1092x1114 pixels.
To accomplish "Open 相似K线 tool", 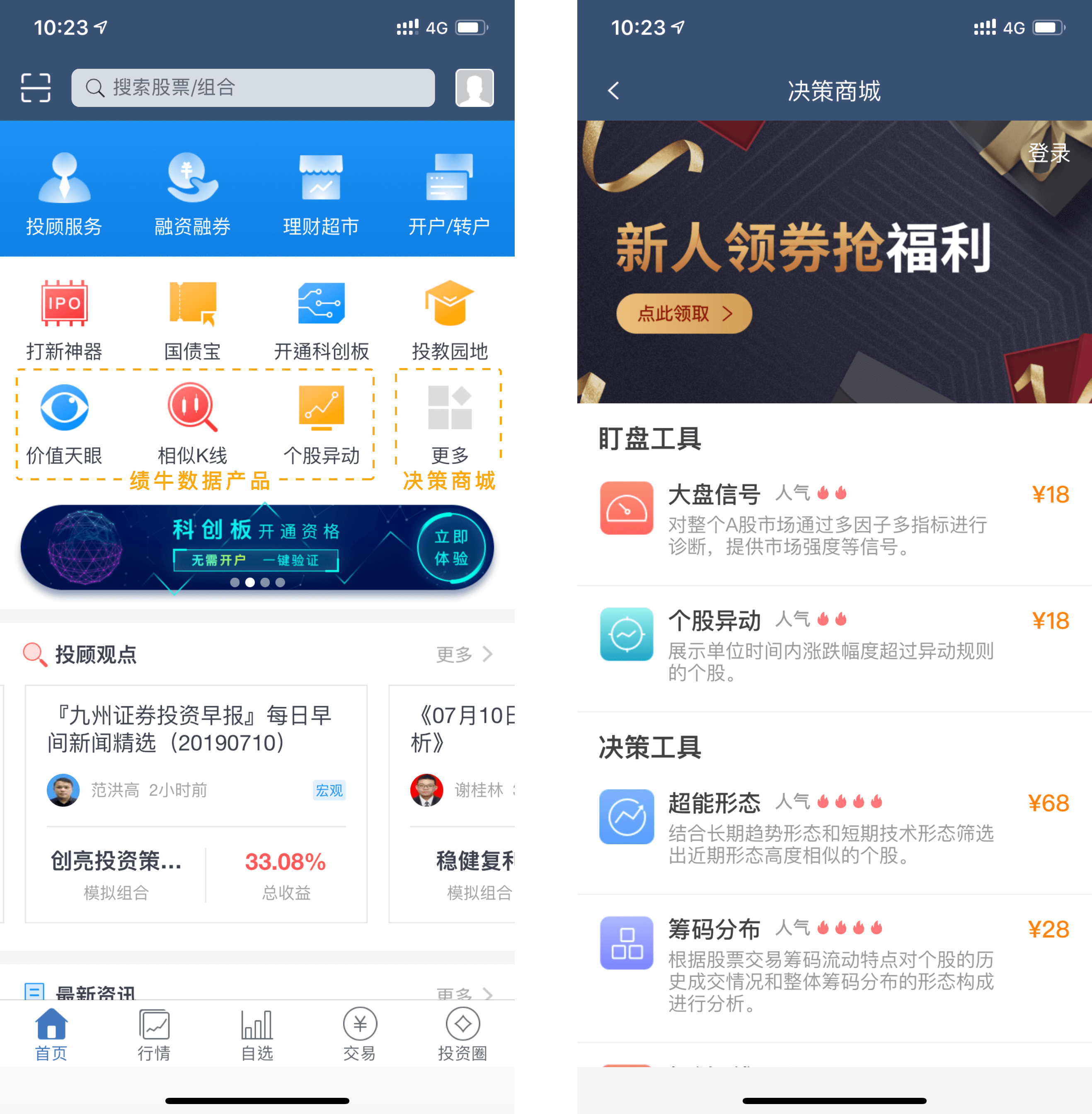I will pyautogui.click(x=192, y=423).
